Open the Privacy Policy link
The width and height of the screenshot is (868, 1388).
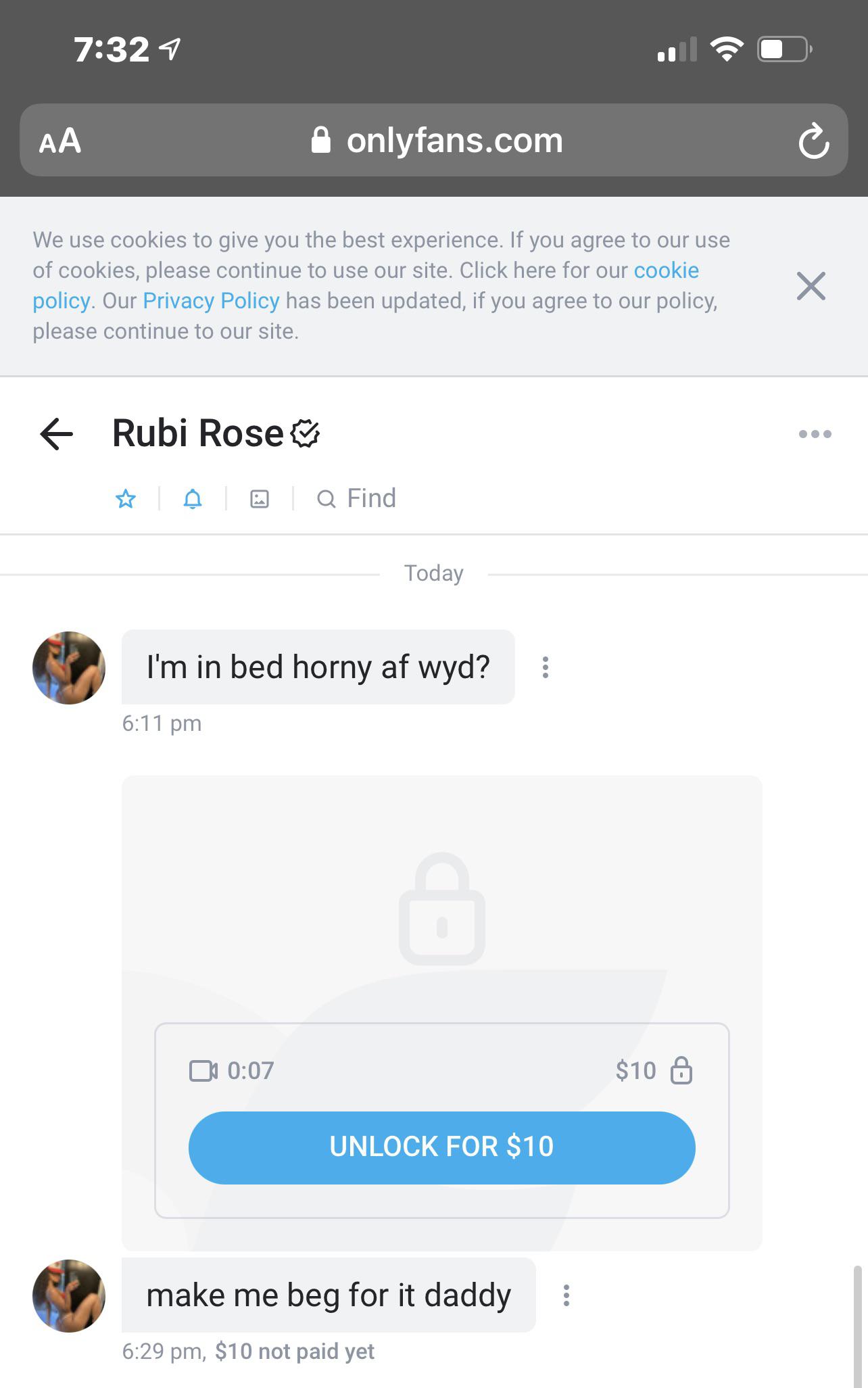pos(211,301)
